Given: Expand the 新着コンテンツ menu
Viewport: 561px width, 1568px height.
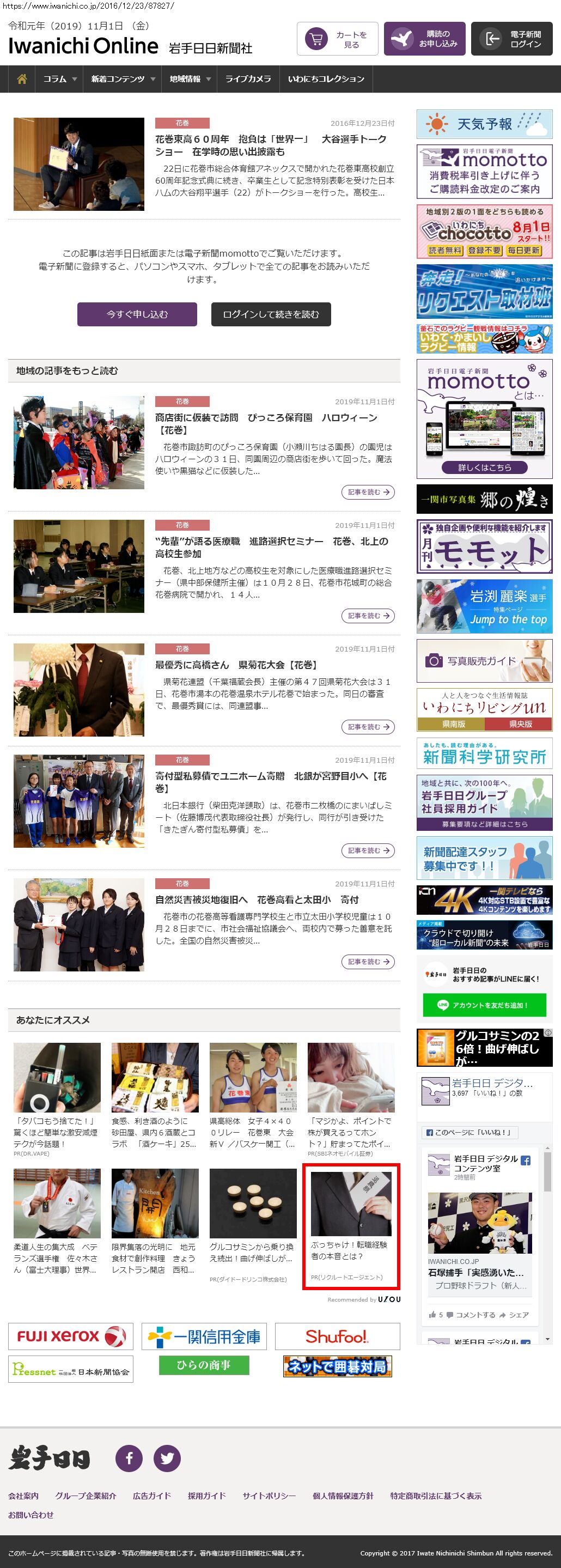Looking at the screenshot, I should (x=123, y=79).
